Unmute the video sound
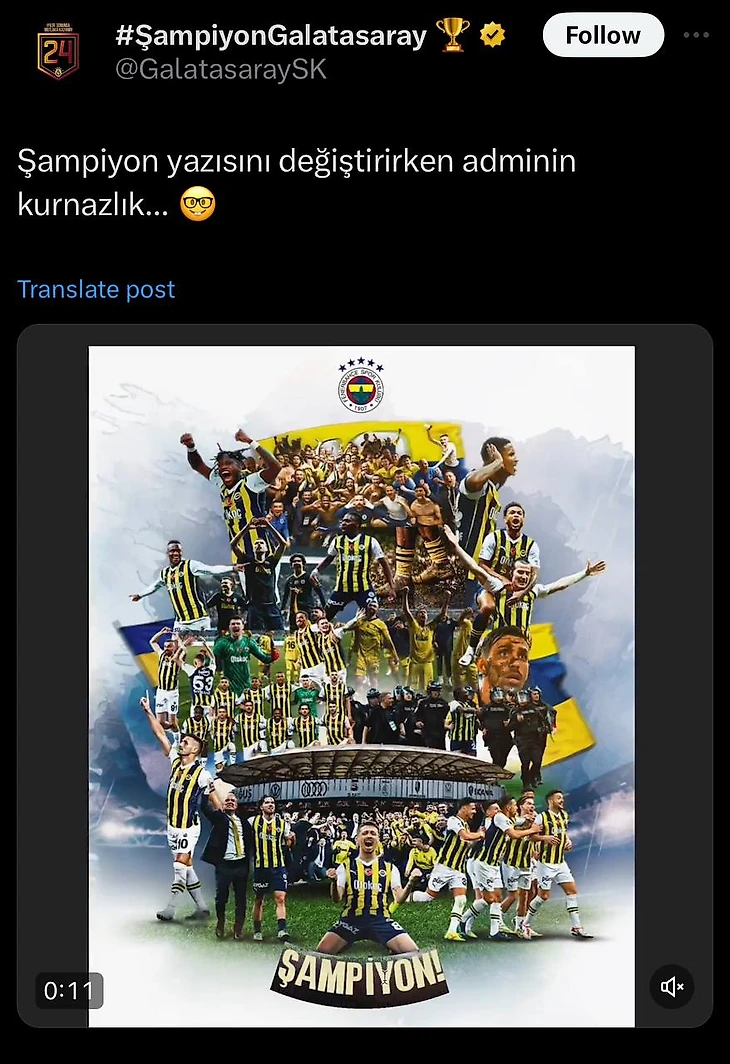Screen dimensions: 730x1064 click(x=672, y=987)
